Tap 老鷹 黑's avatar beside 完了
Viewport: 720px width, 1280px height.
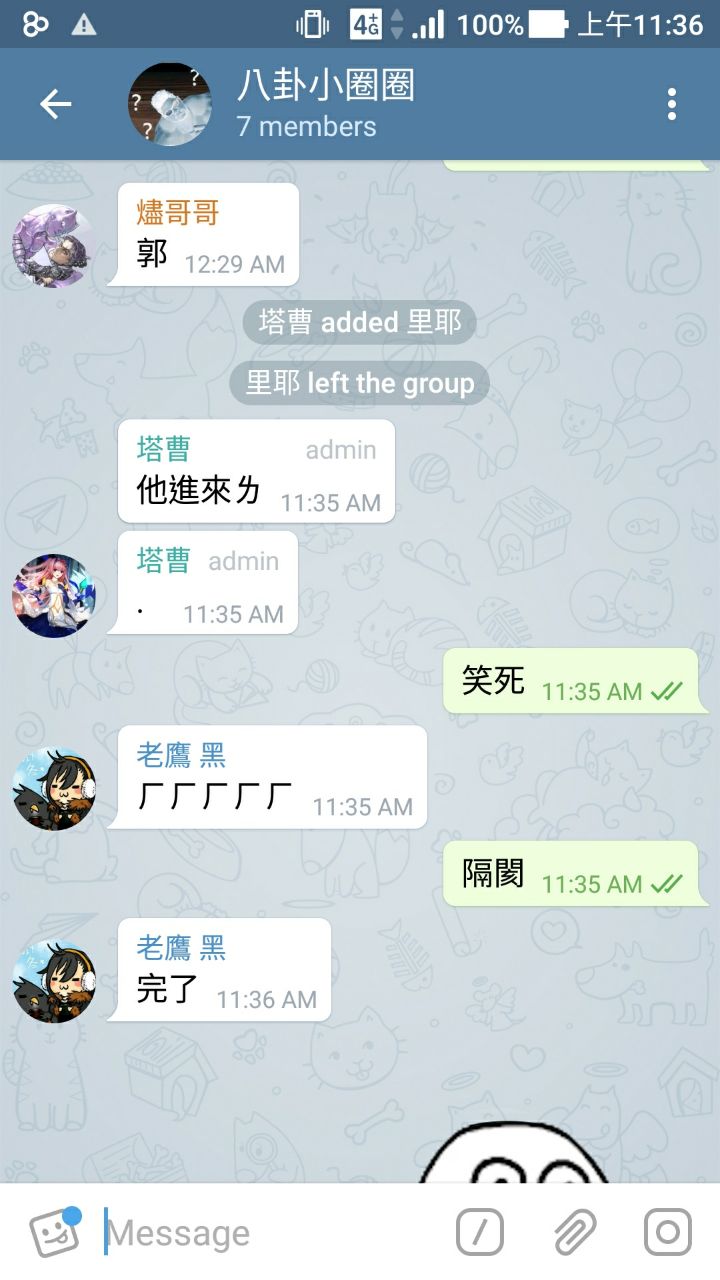coord(53,981)
